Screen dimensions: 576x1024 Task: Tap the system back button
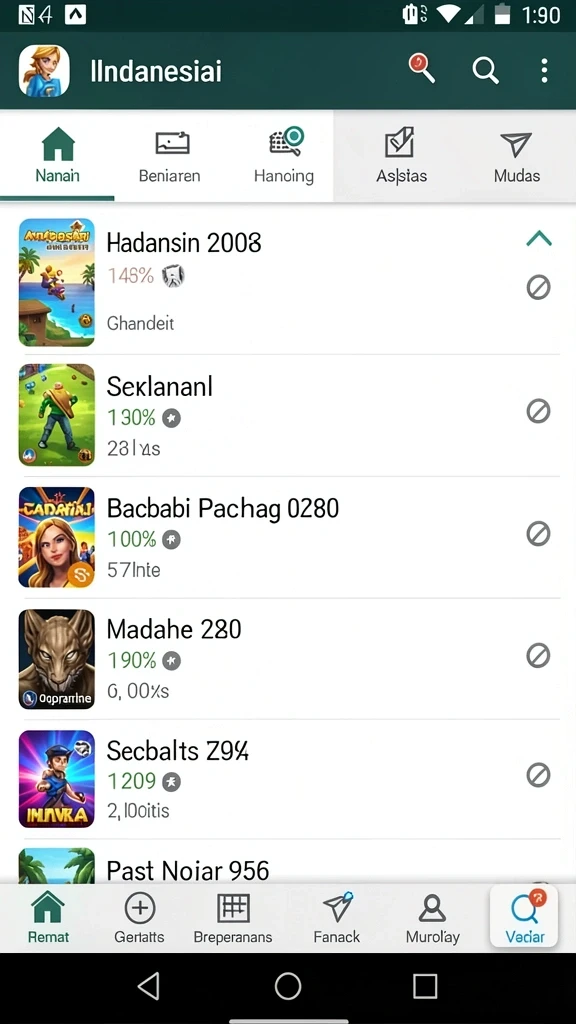pyautogui.click(x=149, y=986)
